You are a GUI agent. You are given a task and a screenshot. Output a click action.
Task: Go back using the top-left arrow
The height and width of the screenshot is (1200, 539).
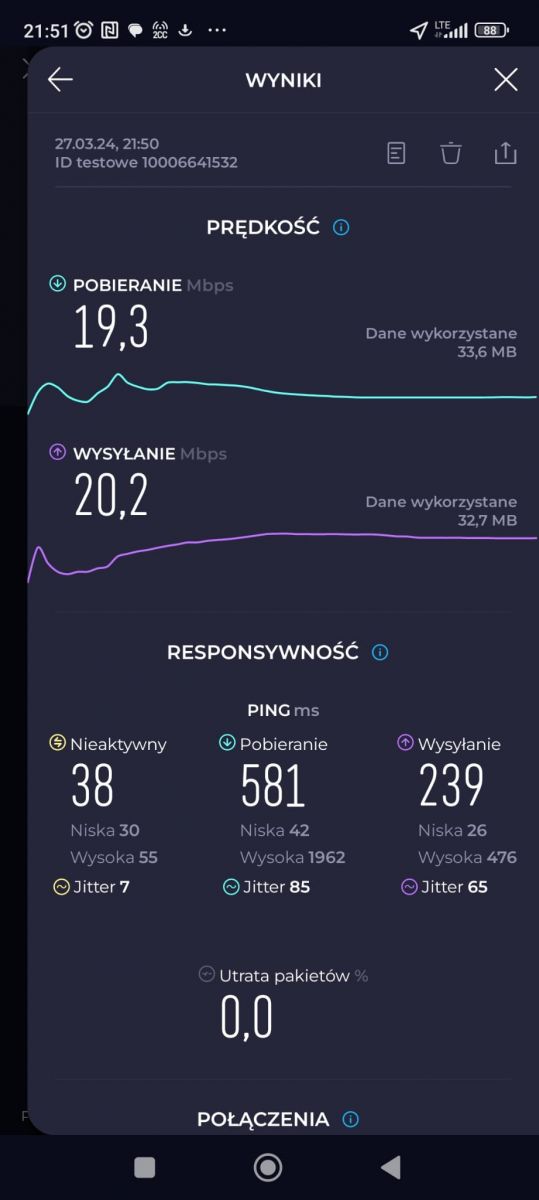tap(60, 80)
